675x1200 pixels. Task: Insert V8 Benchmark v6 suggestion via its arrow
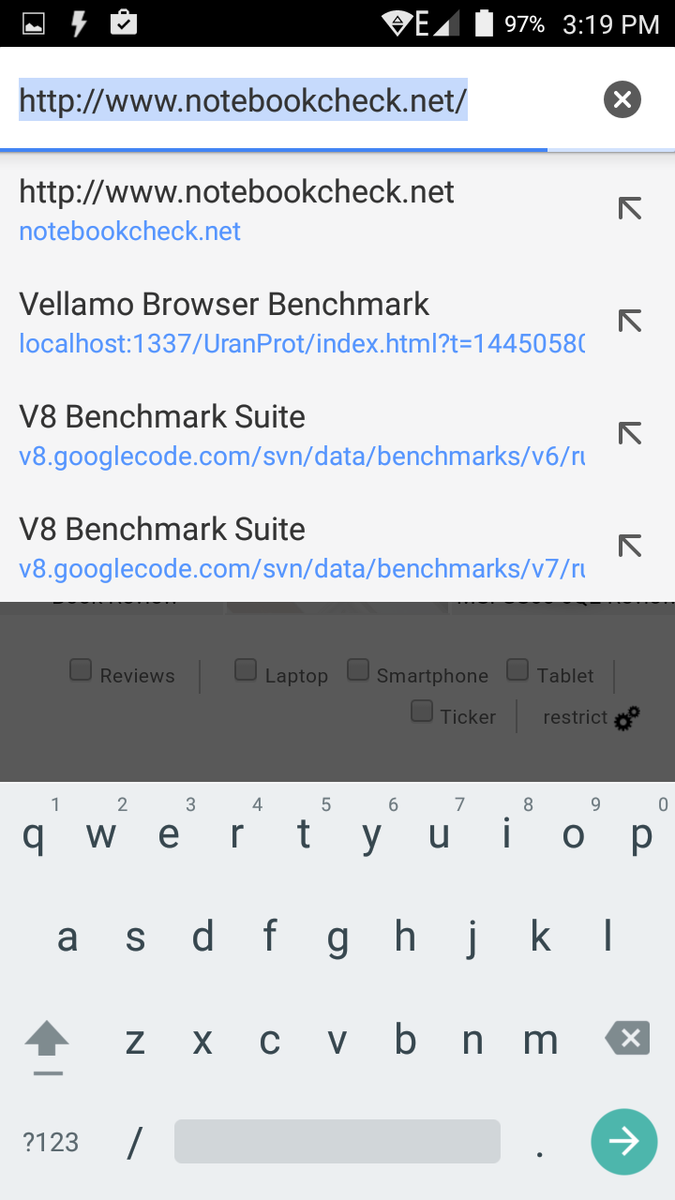(x=629, y=433)
